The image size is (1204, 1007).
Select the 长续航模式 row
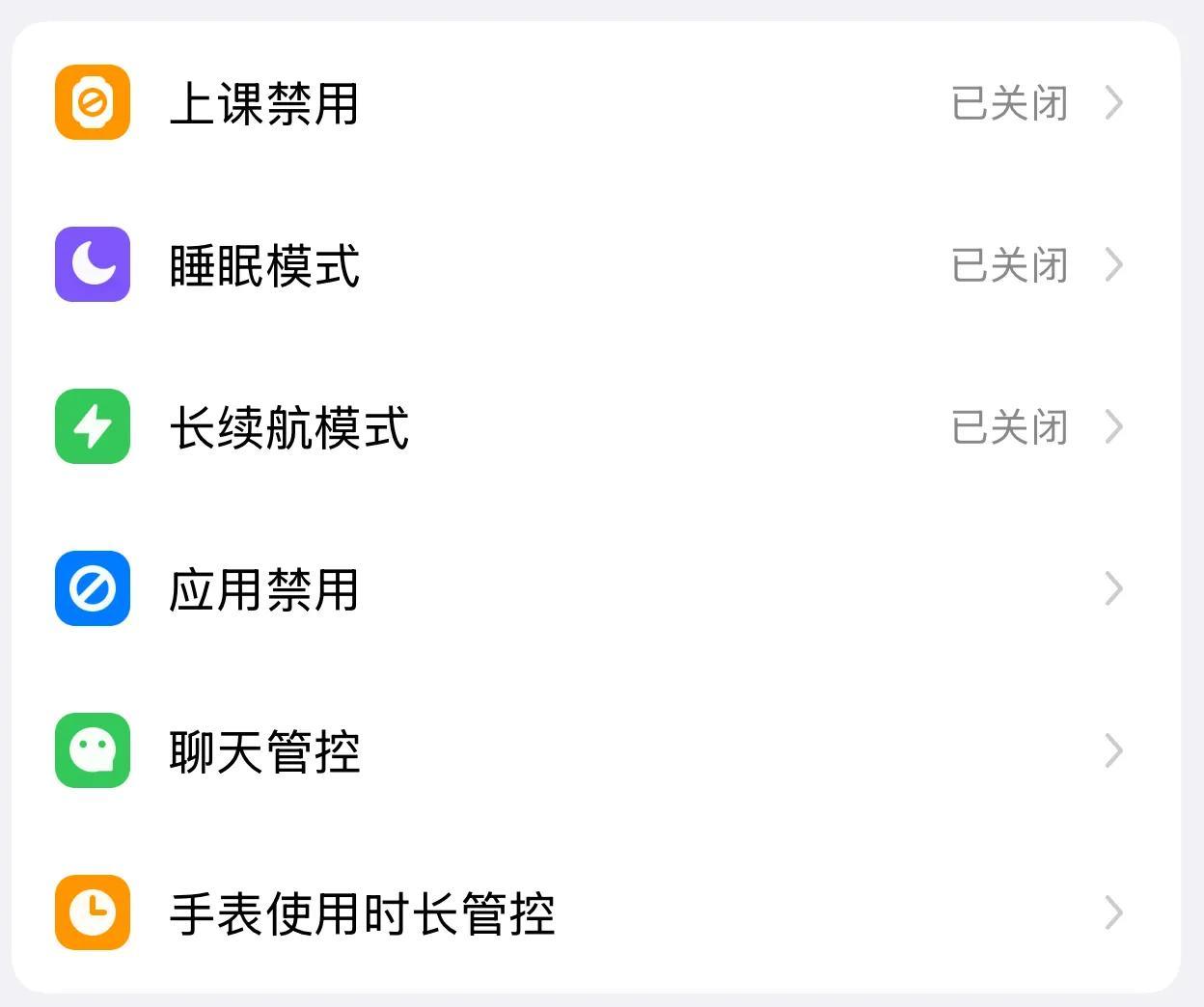pyautogui.click(x=289, y=427)
